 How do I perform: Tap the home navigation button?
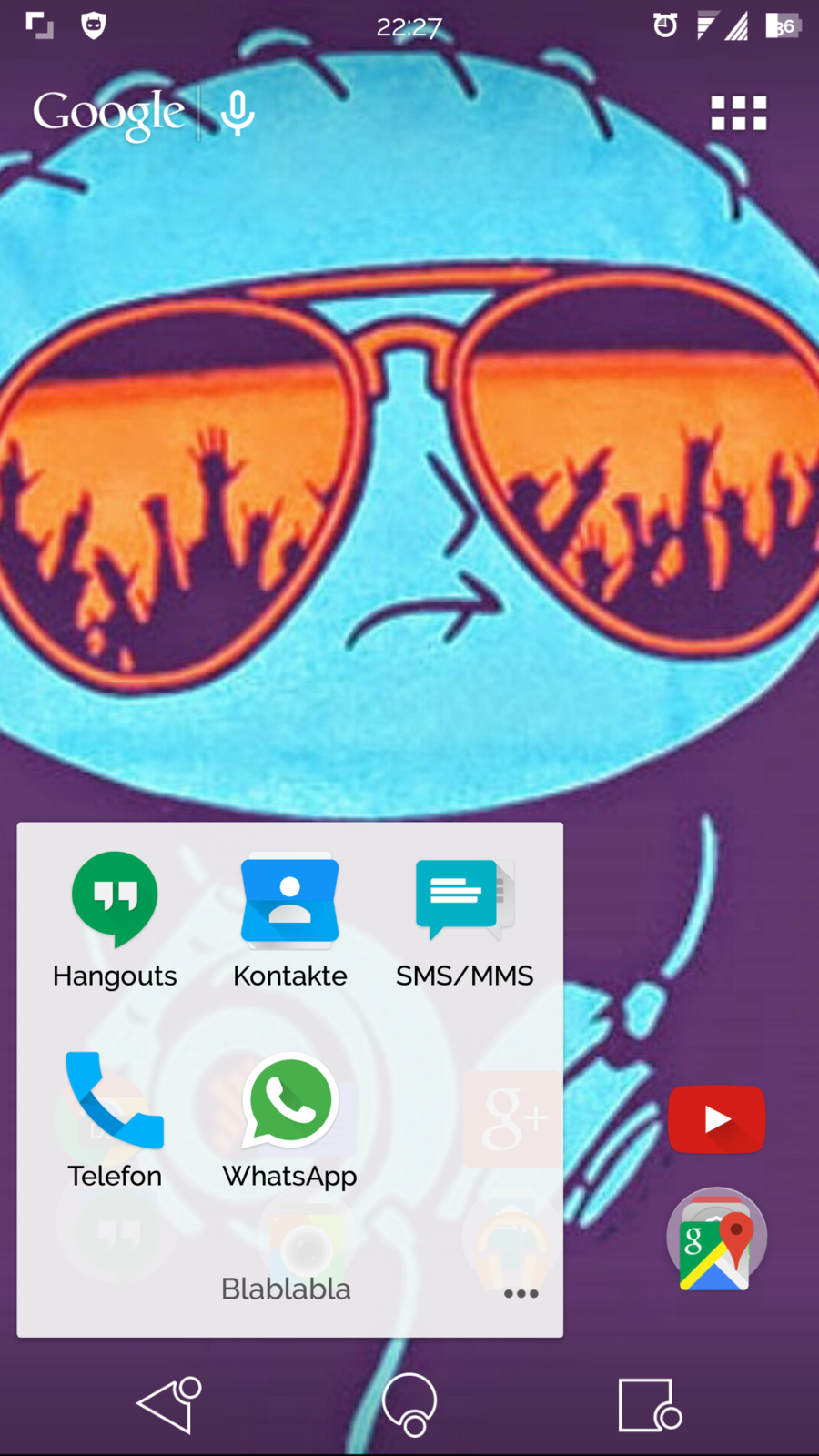[x=409, y=1404]
